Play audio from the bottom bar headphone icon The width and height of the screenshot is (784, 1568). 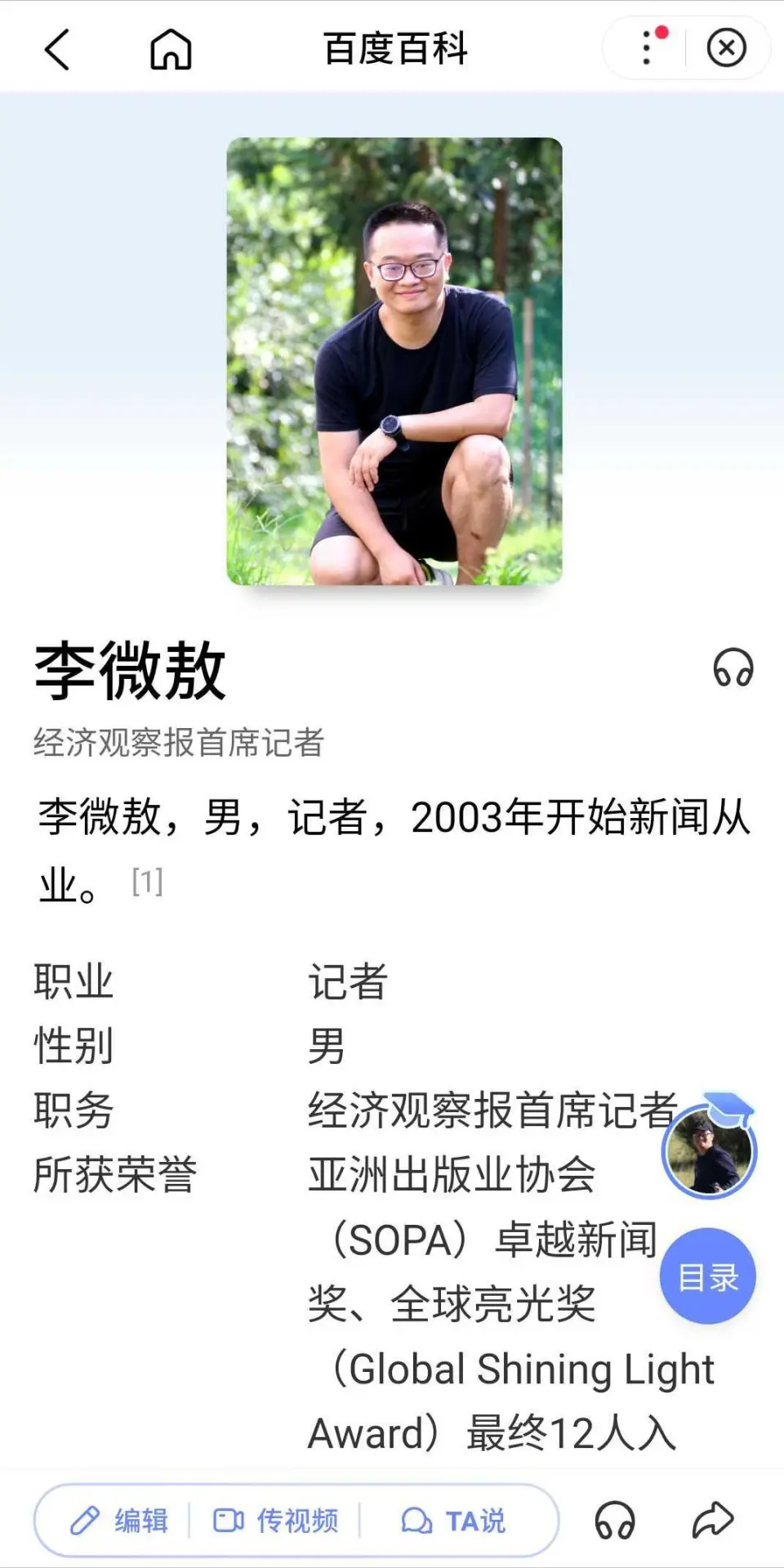(614, 1521)
